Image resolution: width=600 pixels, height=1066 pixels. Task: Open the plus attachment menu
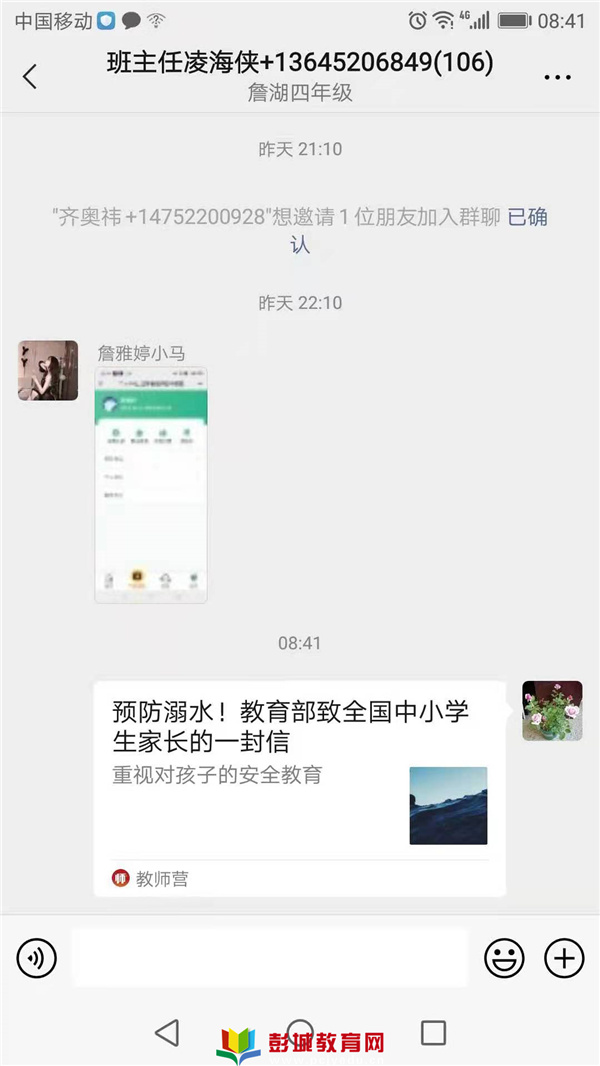564,959
